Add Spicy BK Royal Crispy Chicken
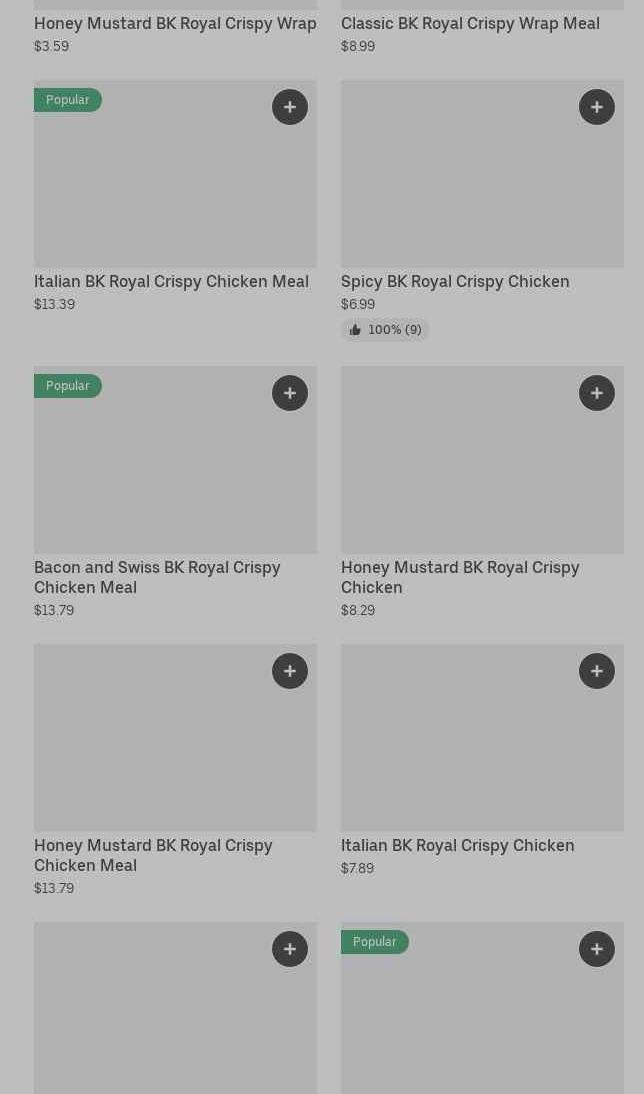Screen dimensions: 644x1094 (597, 107)
